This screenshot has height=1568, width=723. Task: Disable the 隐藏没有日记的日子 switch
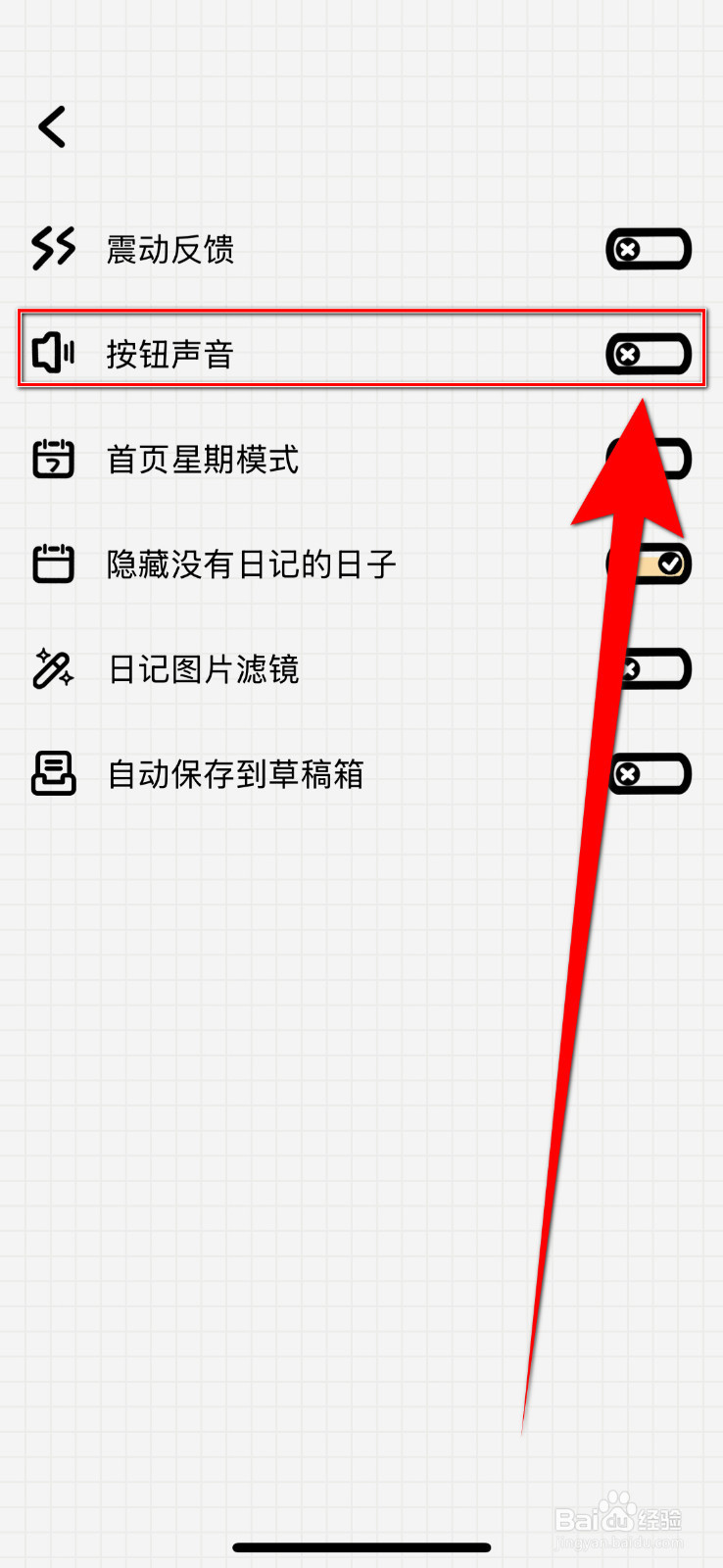coord(649,563)
